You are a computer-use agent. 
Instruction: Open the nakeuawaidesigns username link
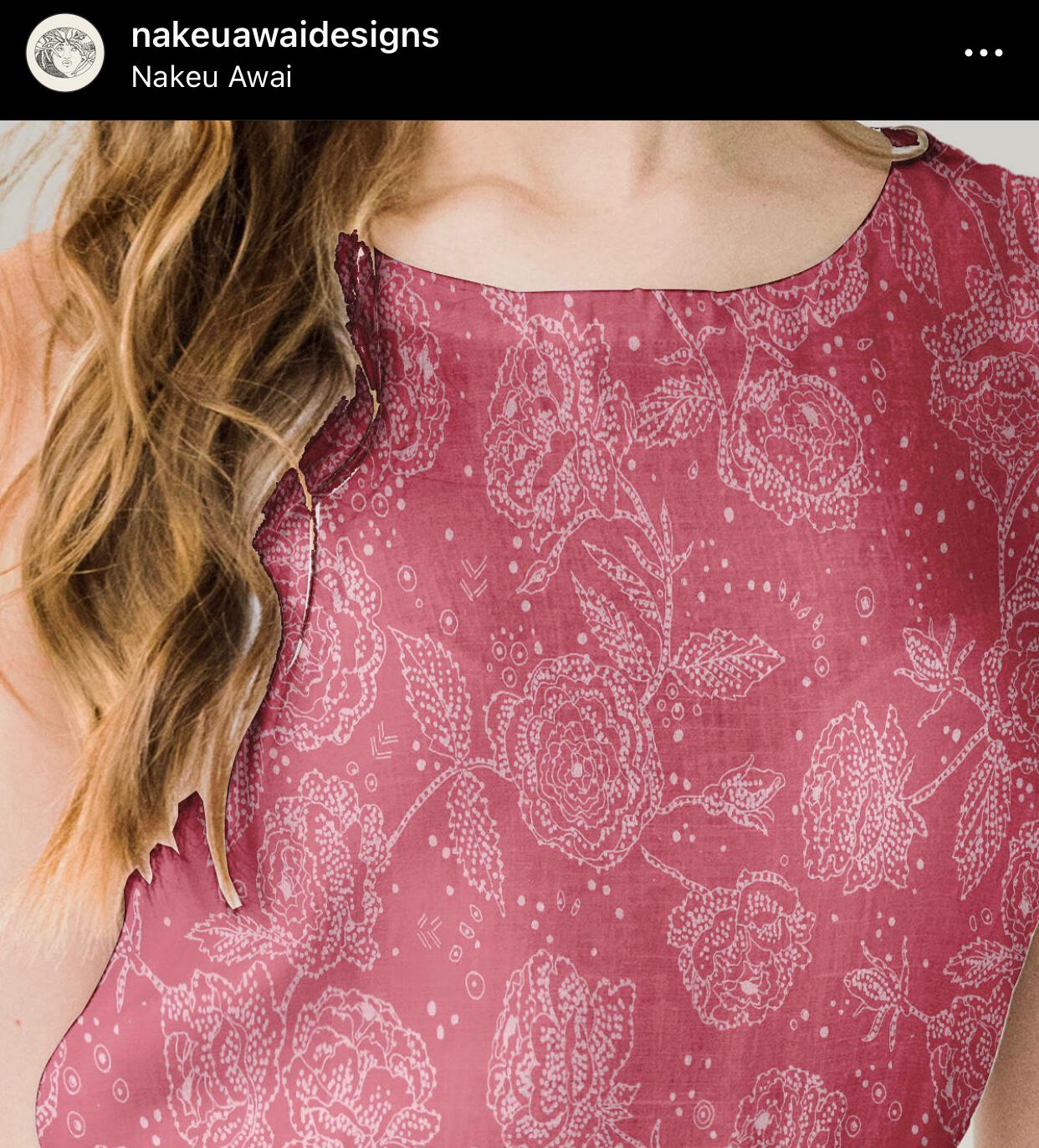click(x=284, y=35)
